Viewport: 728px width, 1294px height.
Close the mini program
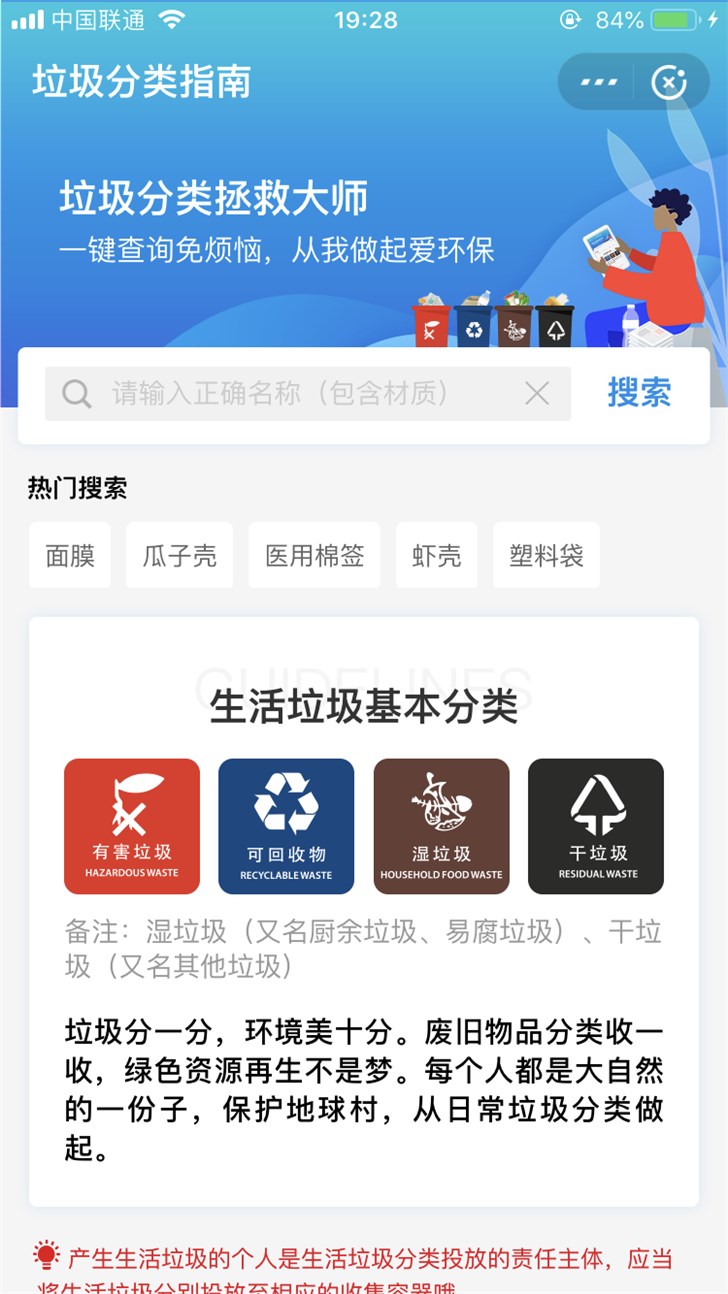click(669, 82)
